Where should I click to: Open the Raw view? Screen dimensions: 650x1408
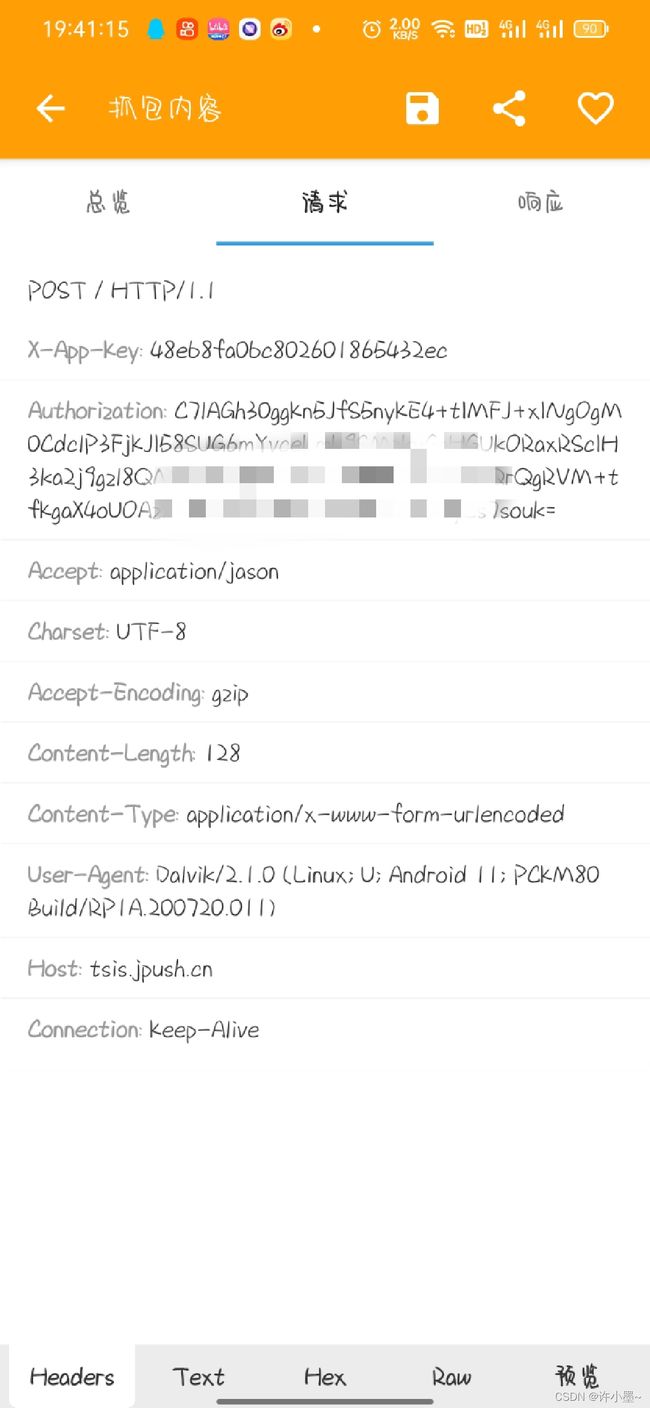451,1377
